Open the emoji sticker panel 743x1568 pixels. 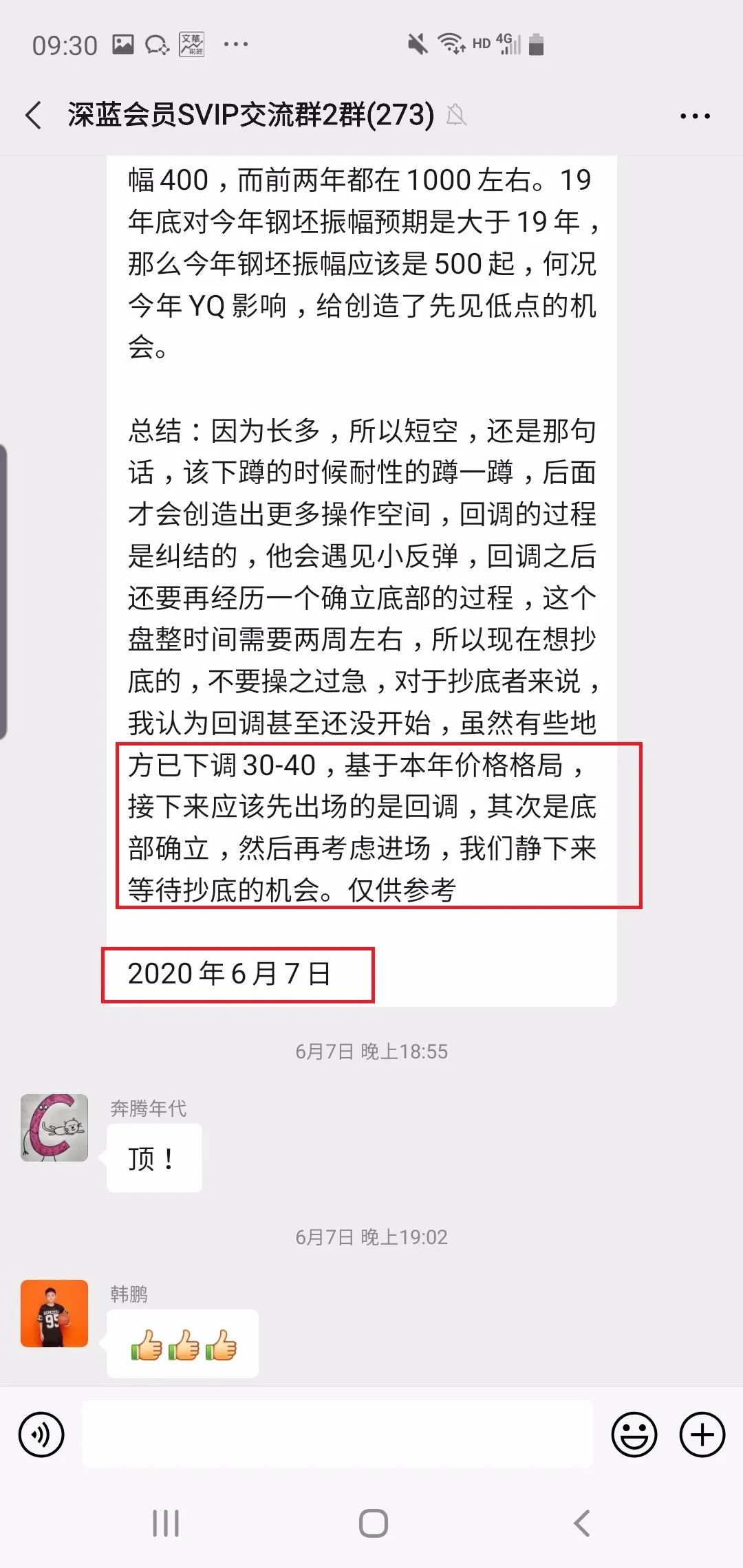[x=634, y=1434]
